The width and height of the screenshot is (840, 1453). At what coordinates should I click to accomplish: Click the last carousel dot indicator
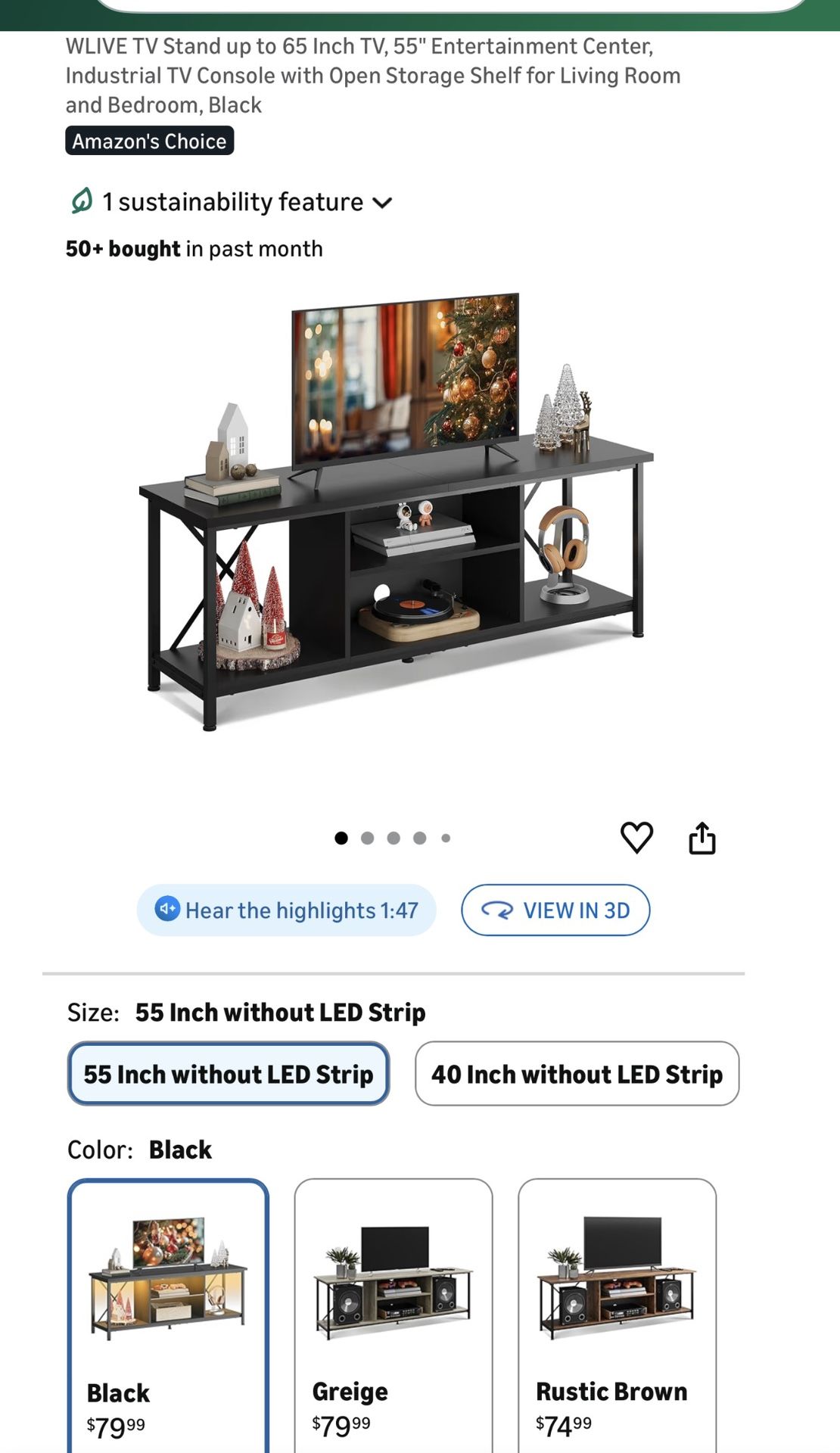pyautogui.click(x=446, y=838)
